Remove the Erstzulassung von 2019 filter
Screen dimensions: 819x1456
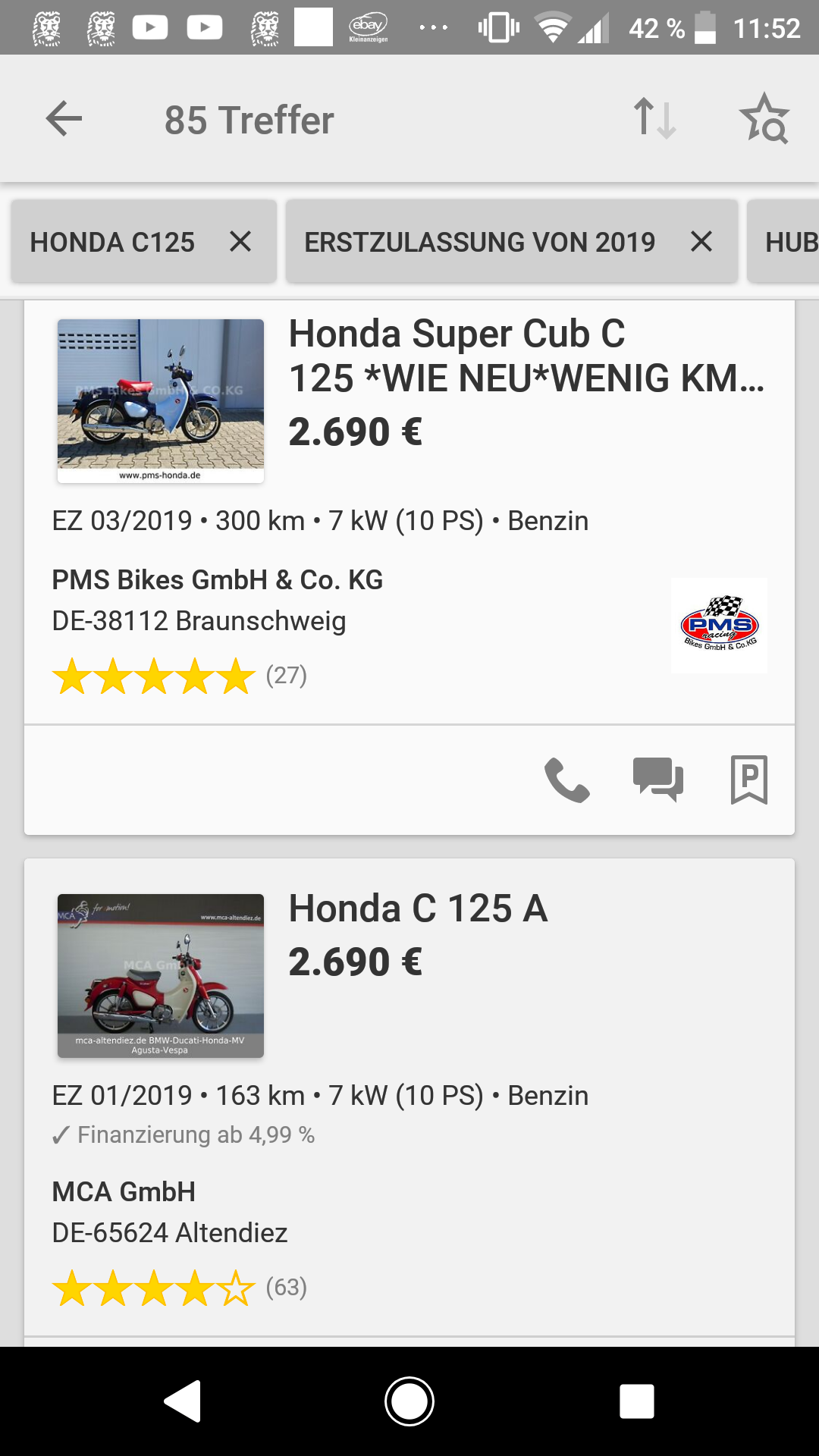point(701,242)
